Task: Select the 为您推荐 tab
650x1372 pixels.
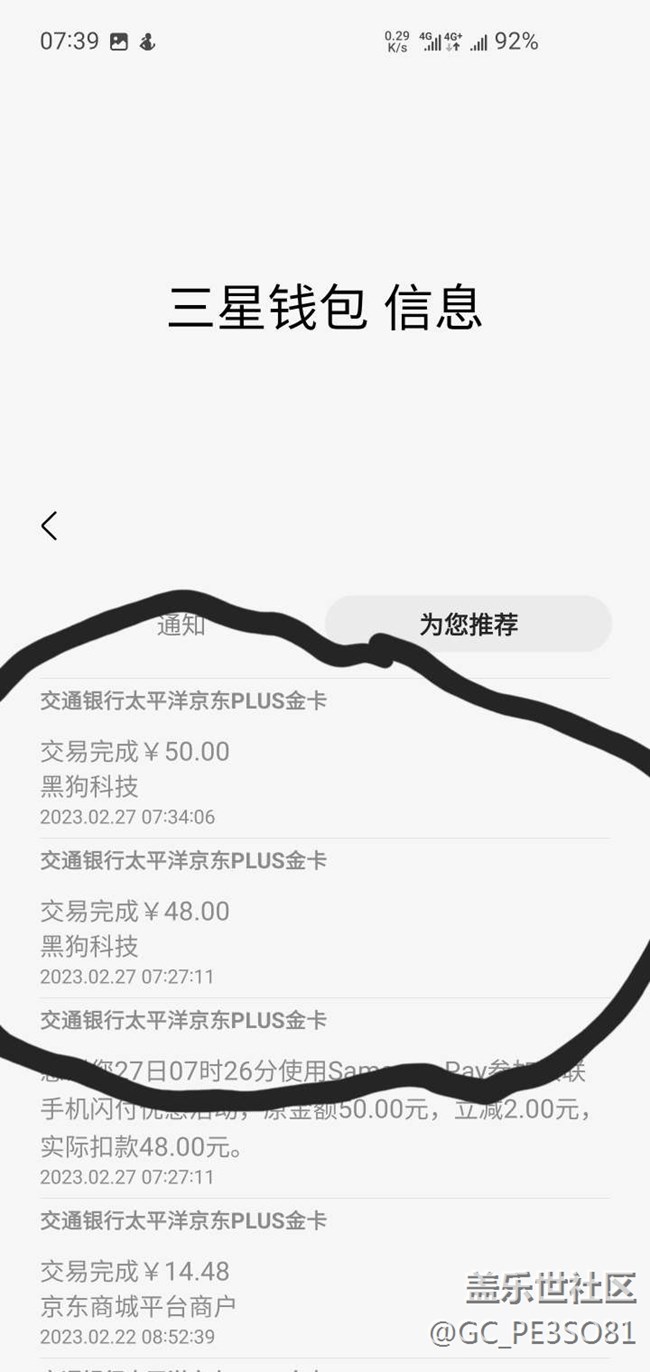Action: pos(468,625)
